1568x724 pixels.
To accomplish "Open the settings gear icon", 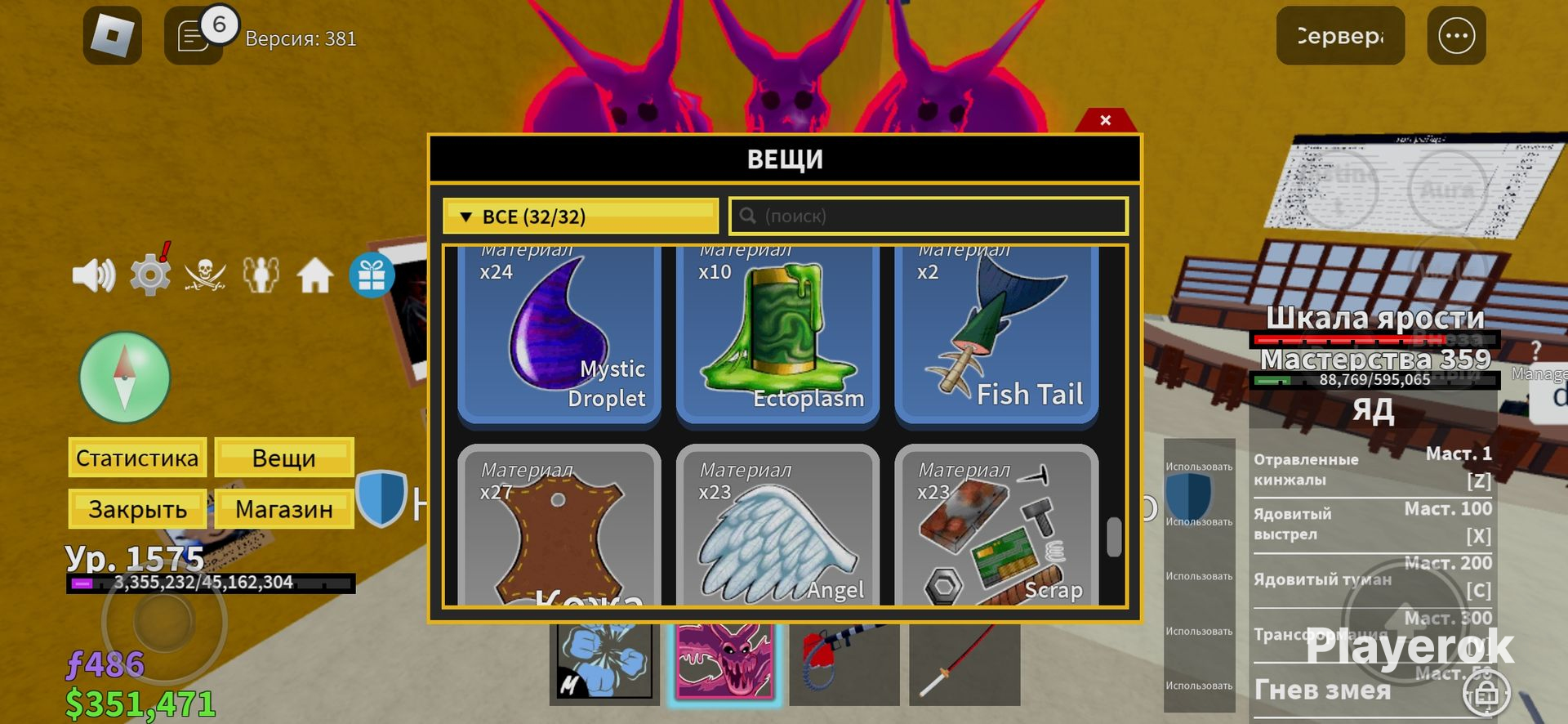I will (x=150, y=275).
